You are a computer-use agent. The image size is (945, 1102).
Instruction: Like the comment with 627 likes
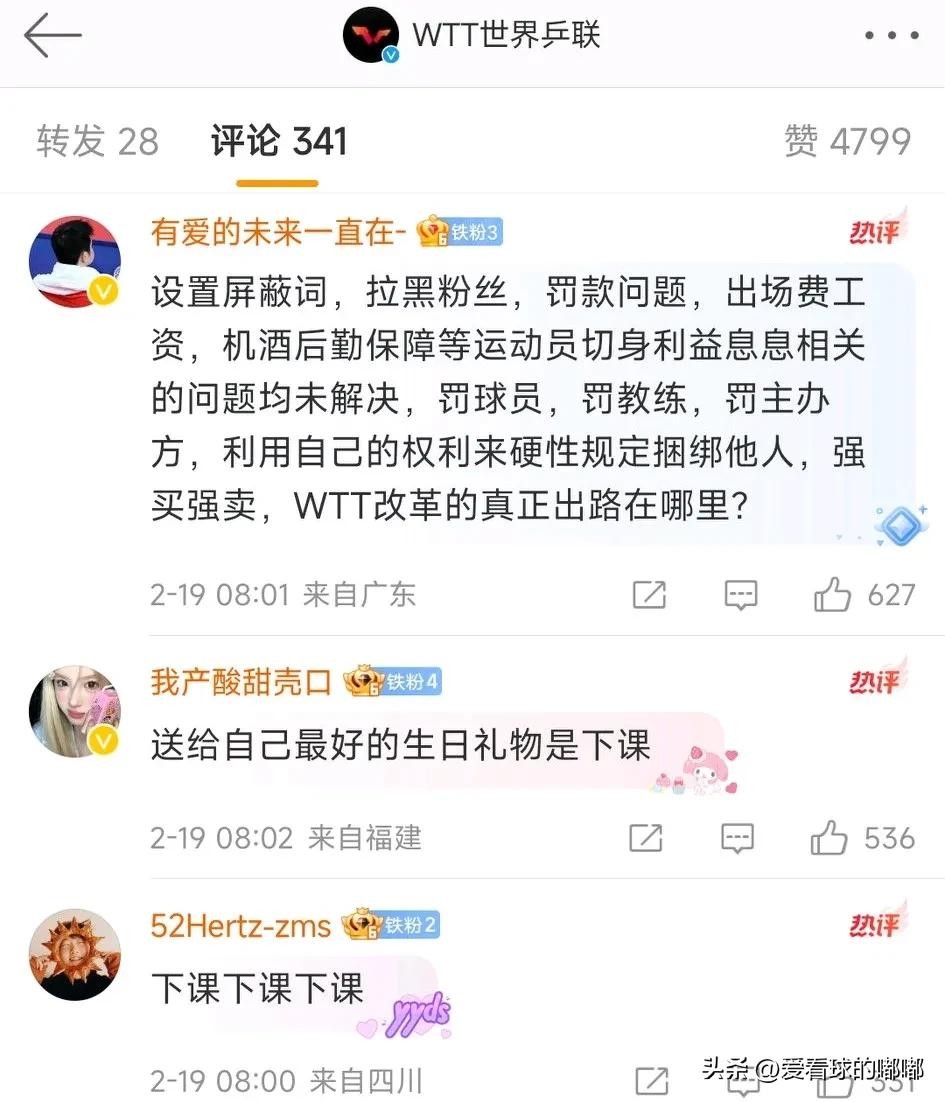pos(832,595)
